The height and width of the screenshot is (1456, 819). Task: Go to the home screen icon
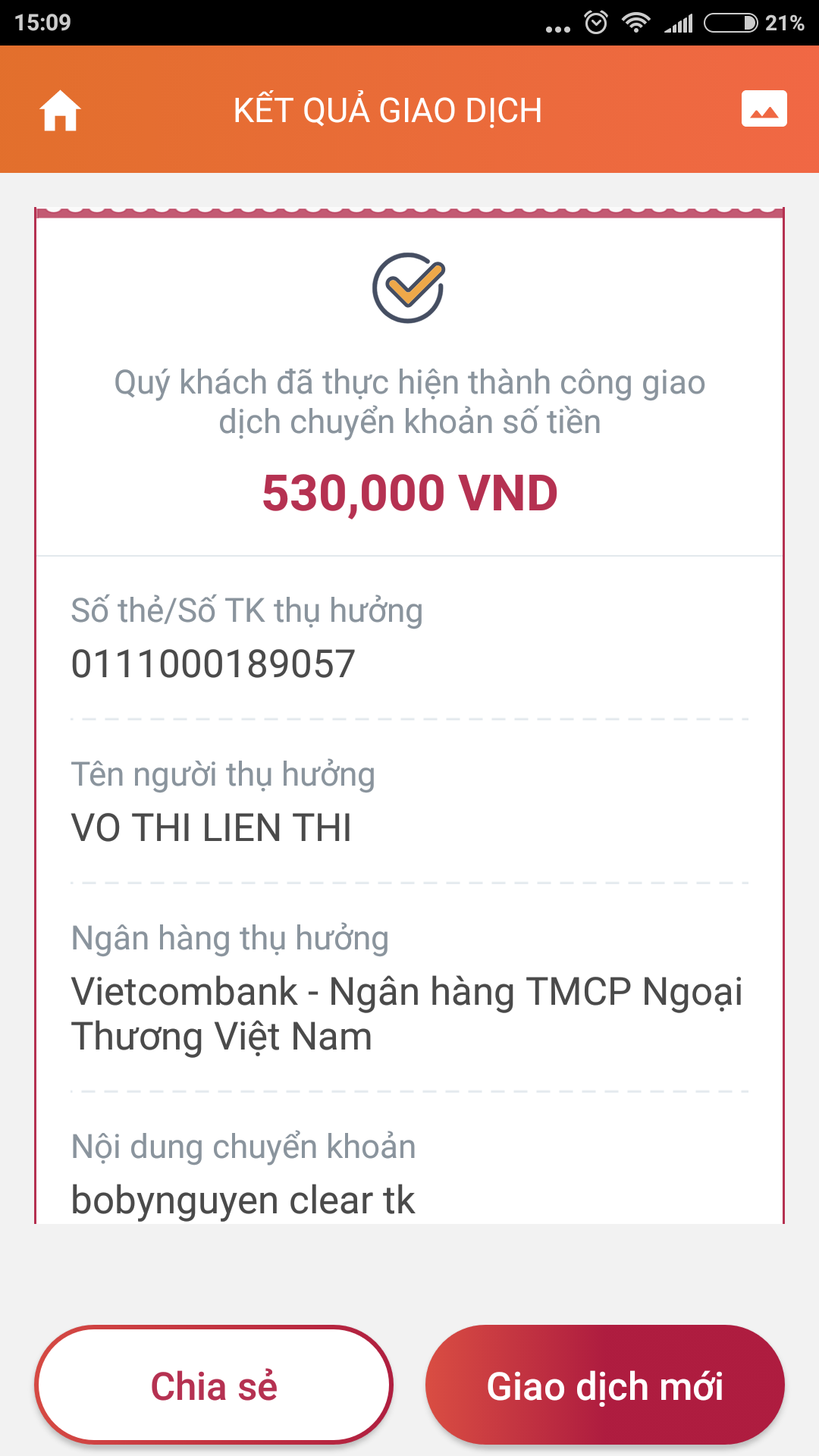pyautogui.click(x=60, y=111)
